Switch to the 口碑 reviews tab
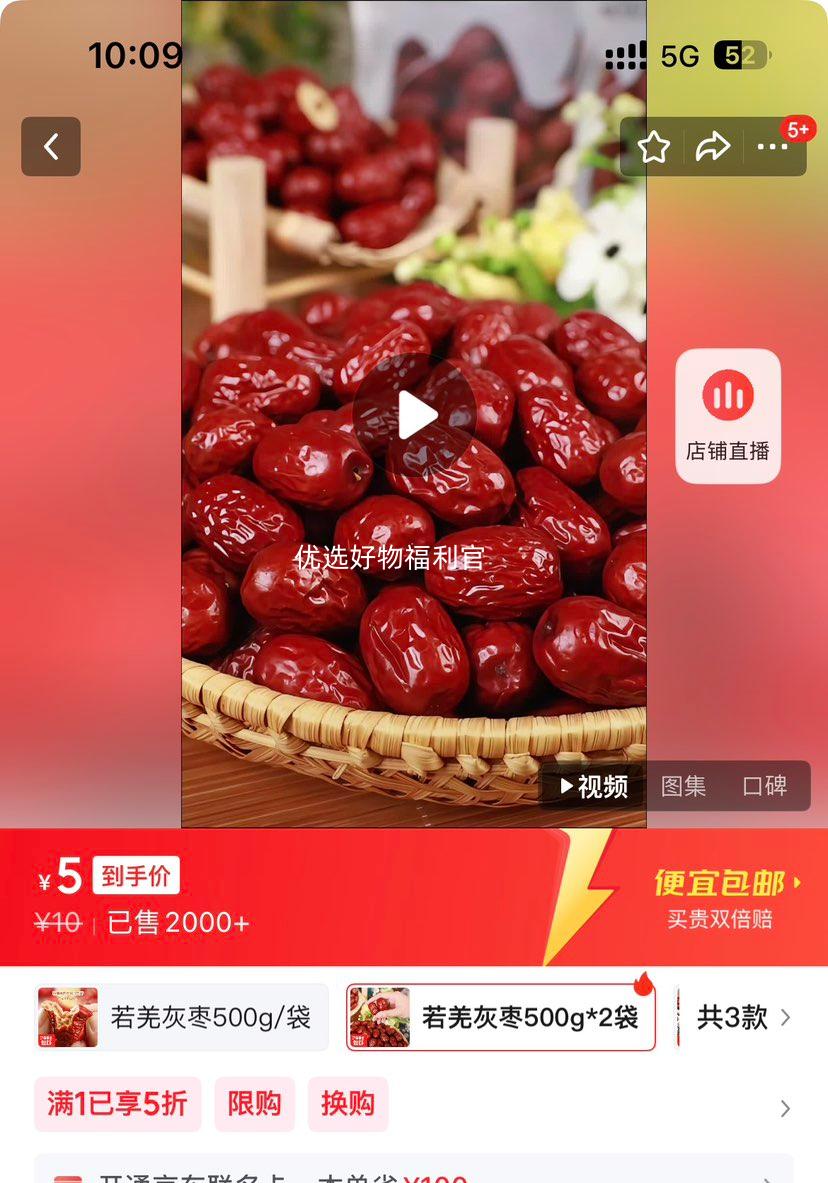828x1183 pixels. (764, 787)
